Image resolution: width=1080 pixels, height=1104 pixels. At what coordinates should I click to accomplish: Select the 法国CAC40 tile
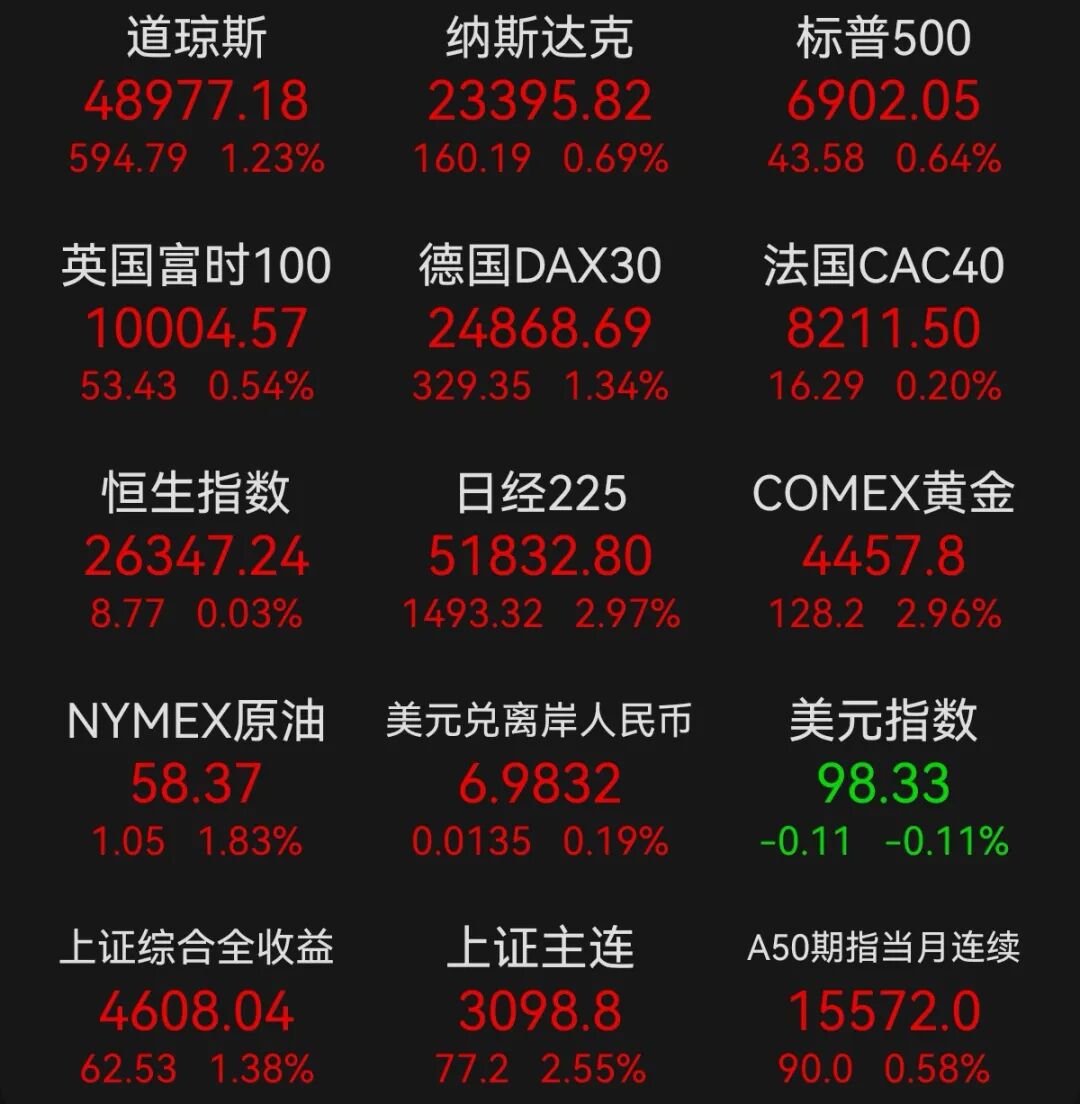(884, 324)
